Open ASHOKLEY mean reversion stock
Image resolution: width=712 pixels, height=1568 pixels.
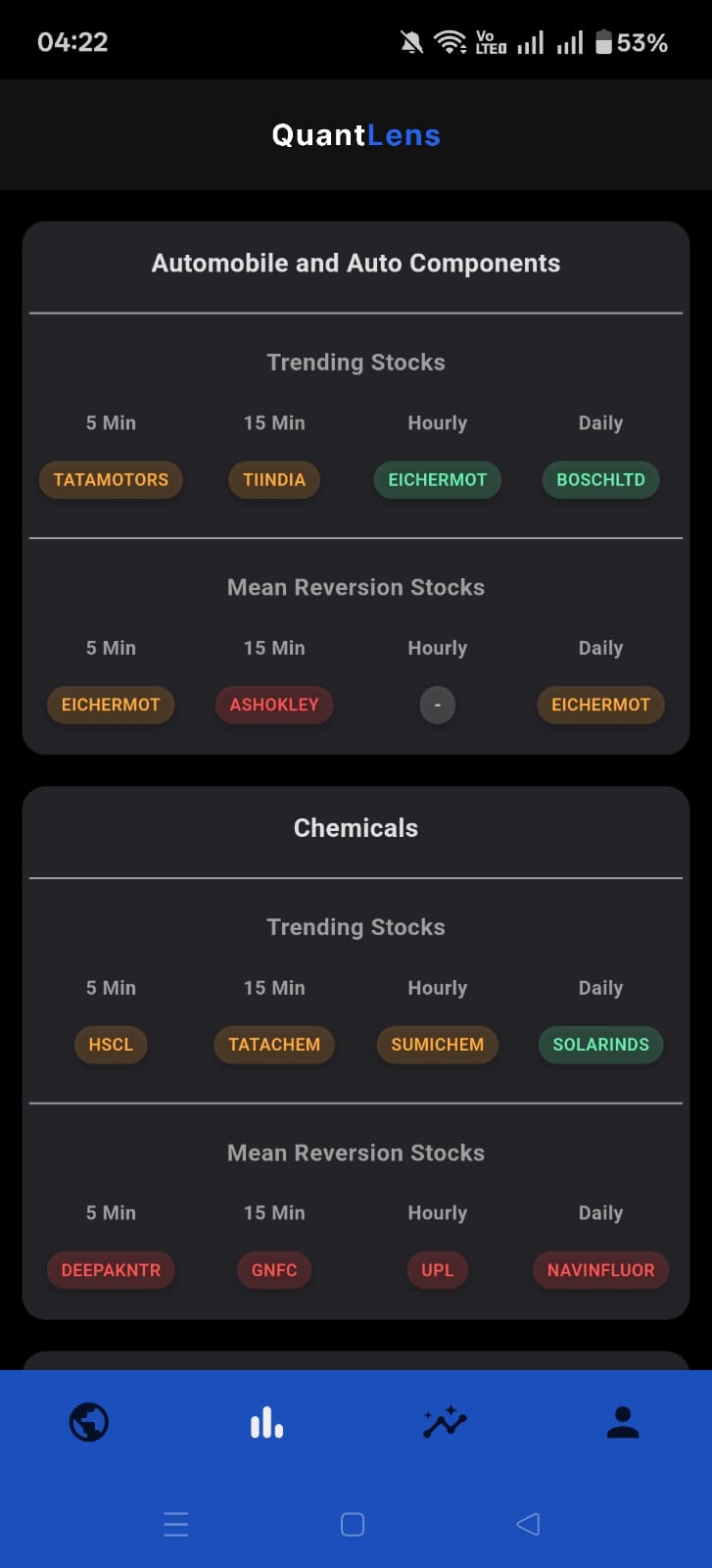point(274,705)
